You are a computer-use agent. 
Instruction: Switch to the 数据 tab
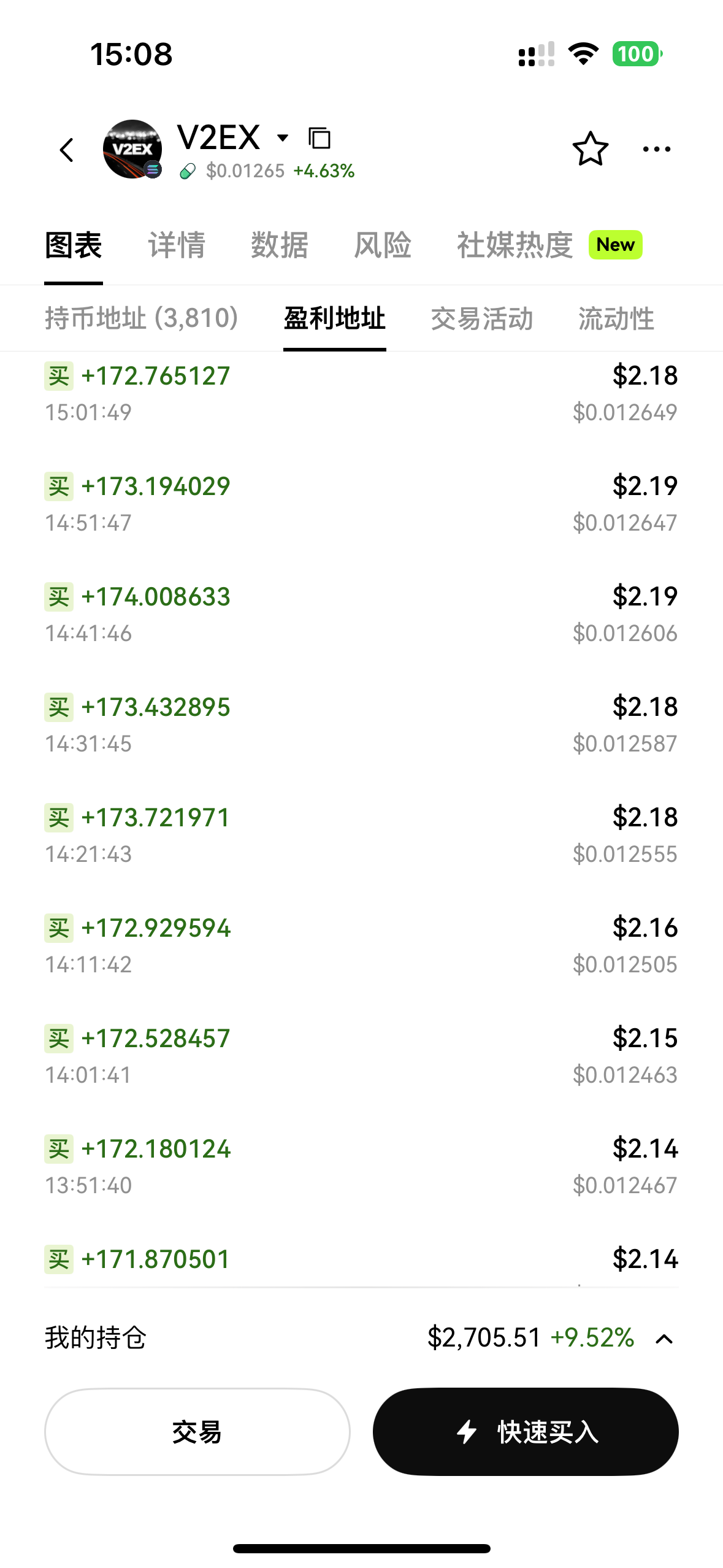pos(280,245)
